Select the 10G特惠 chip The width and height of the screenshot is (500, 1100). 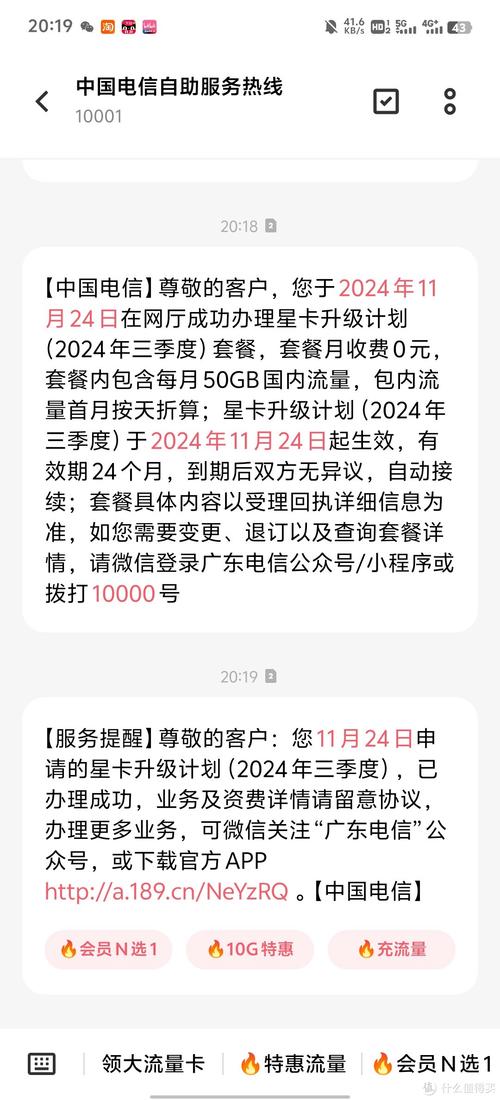point(250,949)
